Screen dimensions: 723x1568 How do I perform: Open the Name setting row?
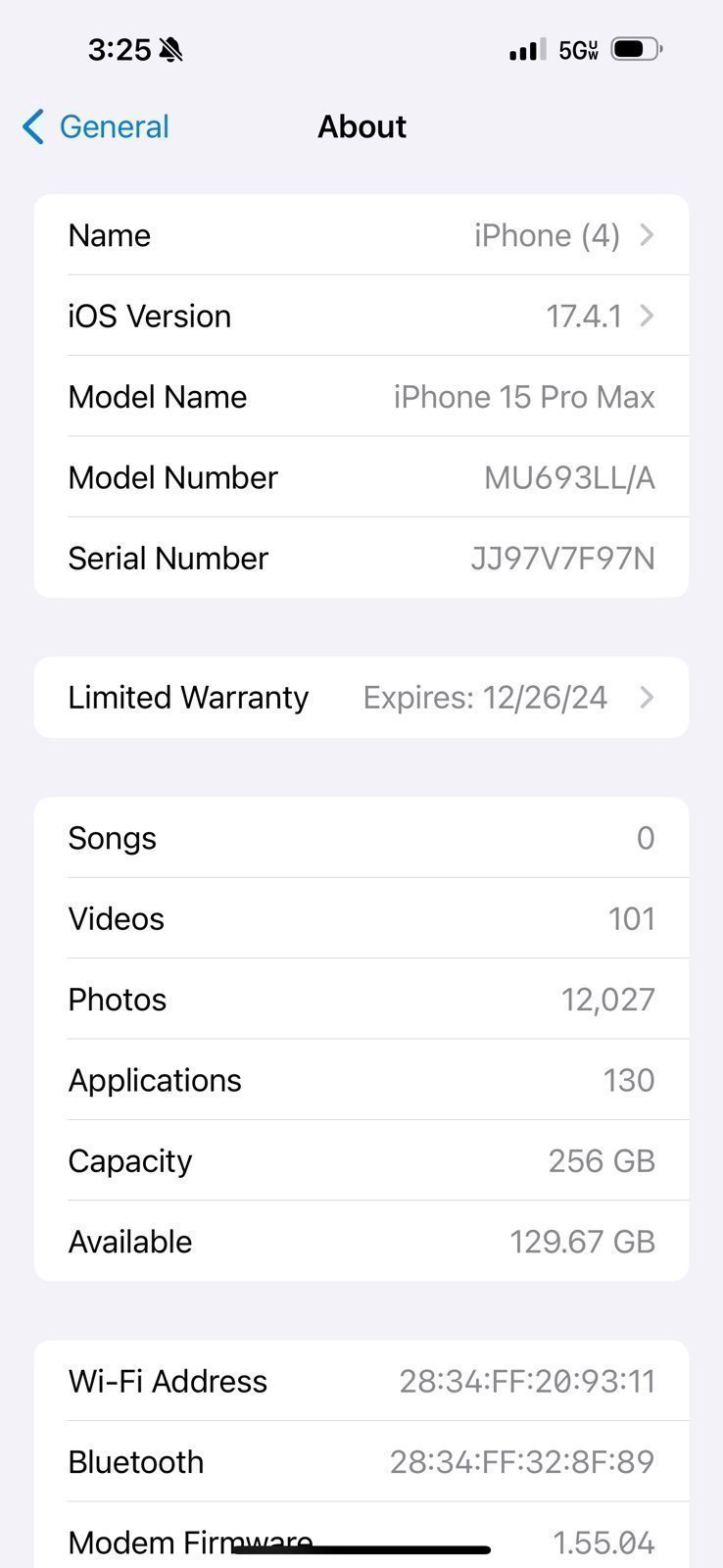coord(361,235)
